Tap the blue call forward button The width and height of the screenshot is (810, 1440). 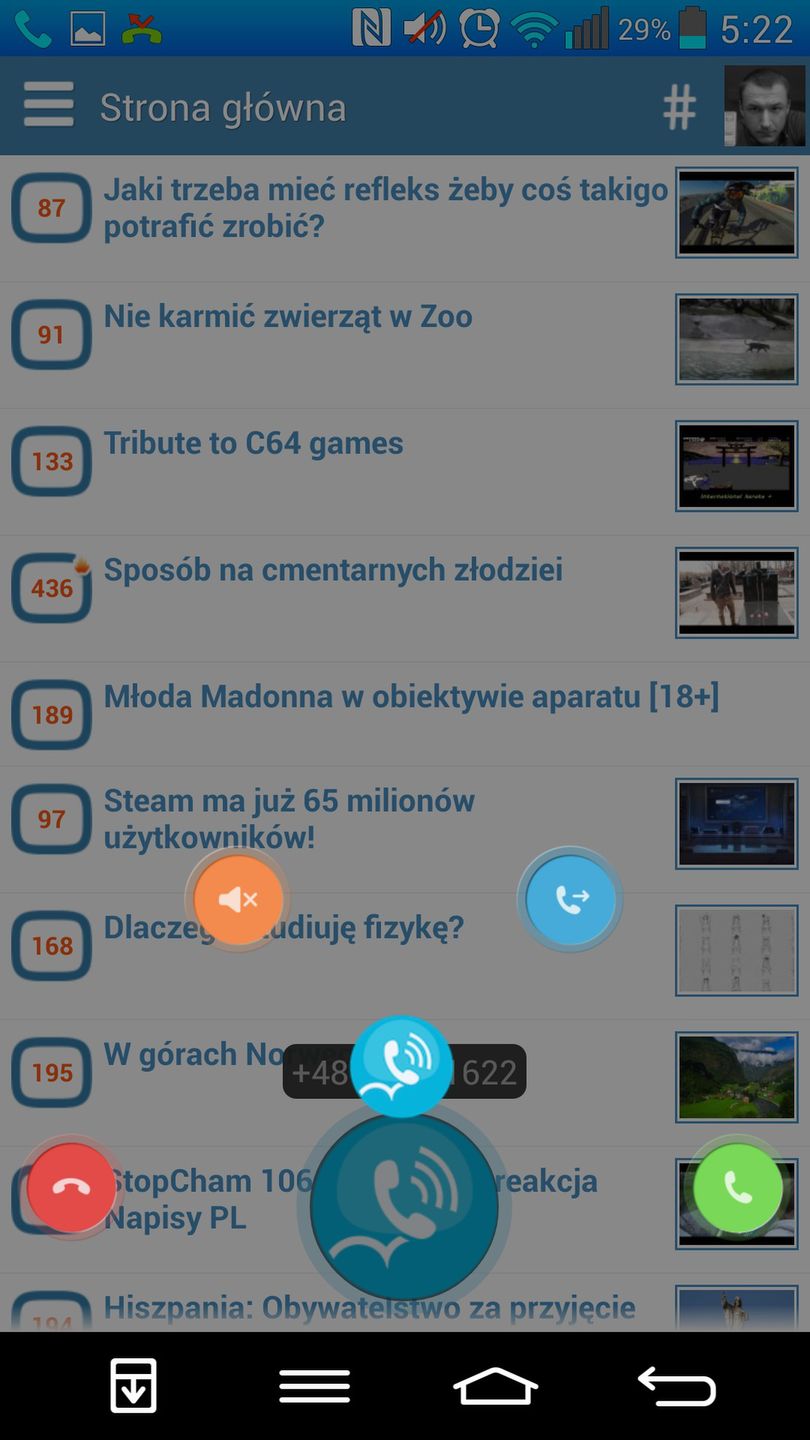point(571,899)
